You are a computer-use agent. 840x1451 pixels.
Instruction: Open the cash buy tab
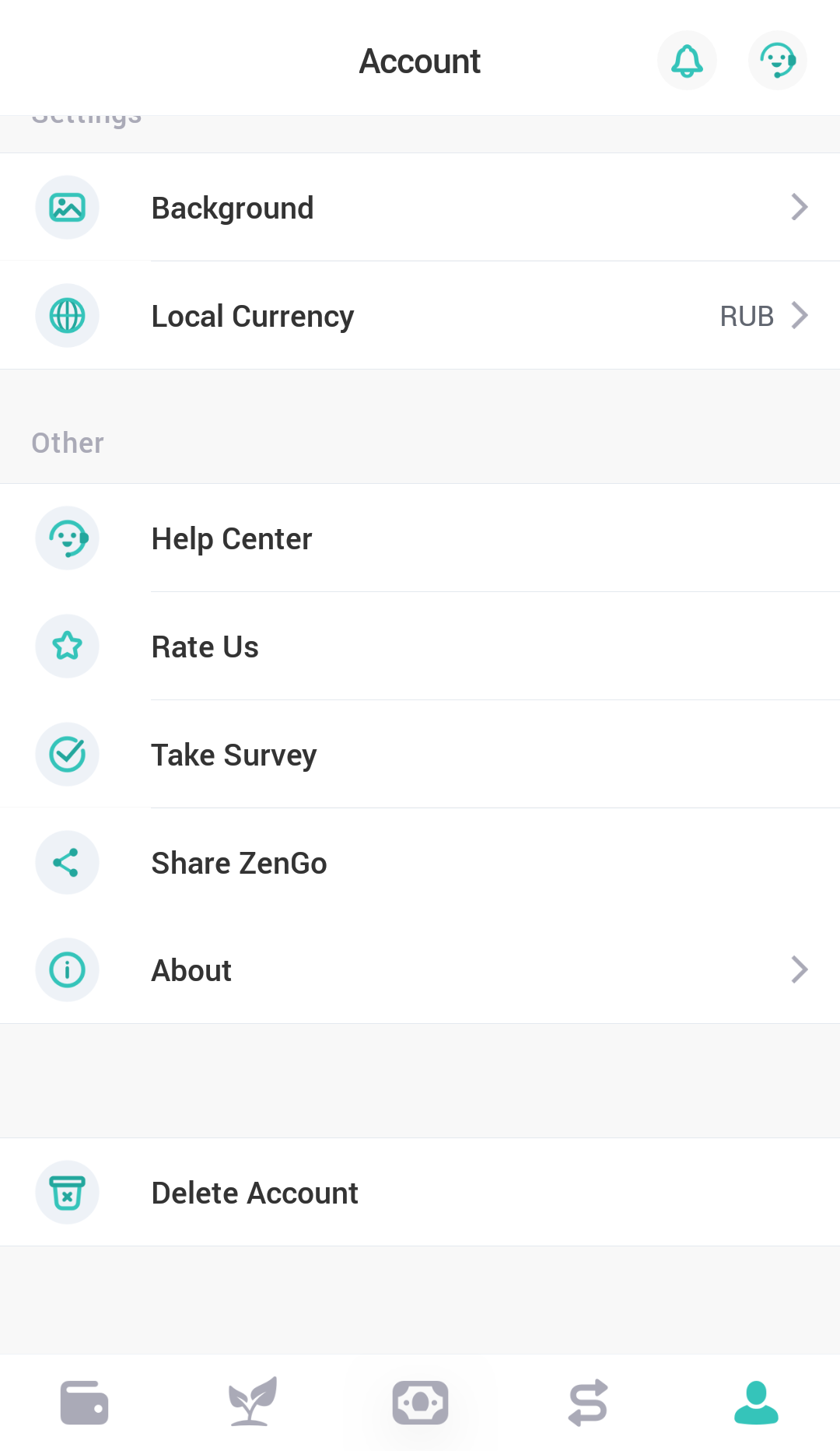pyautogui.click(x=420, y=1403)
